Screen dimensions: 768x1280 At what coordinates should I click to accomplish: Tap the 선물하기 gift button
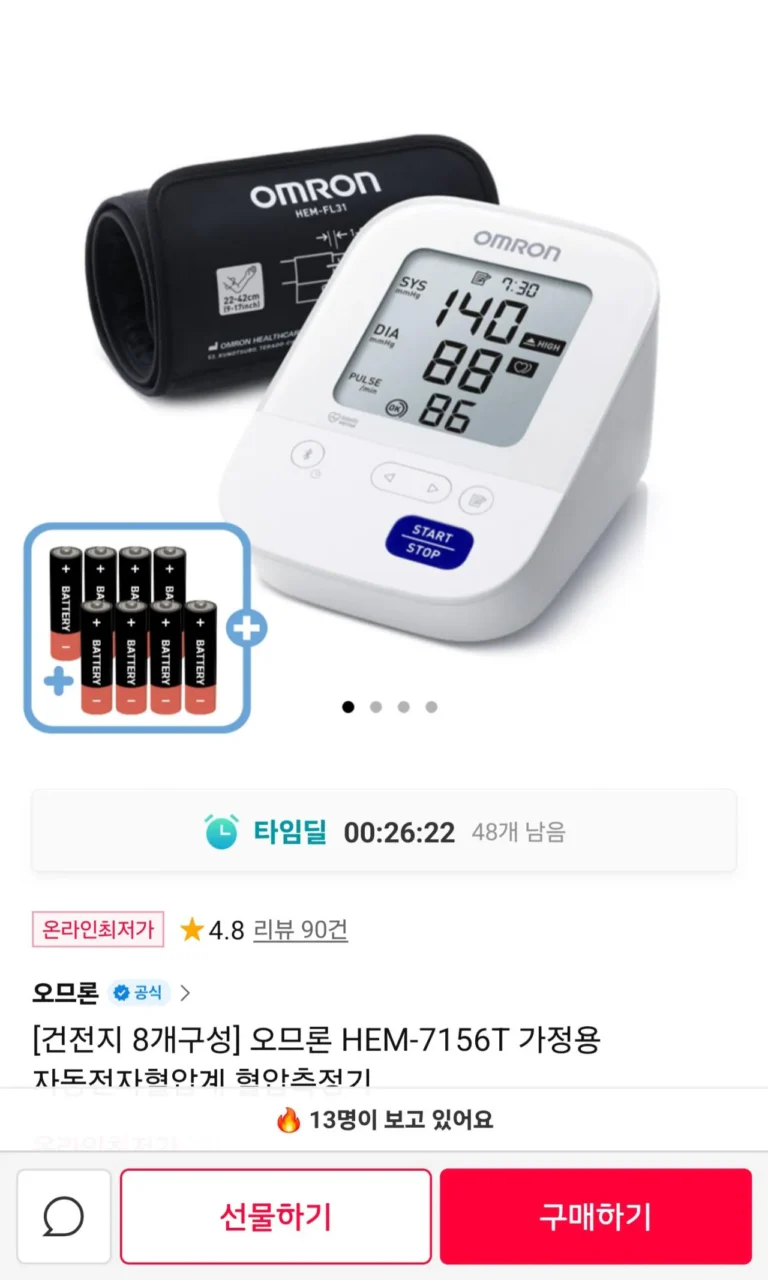click(x=275, y=1216)
